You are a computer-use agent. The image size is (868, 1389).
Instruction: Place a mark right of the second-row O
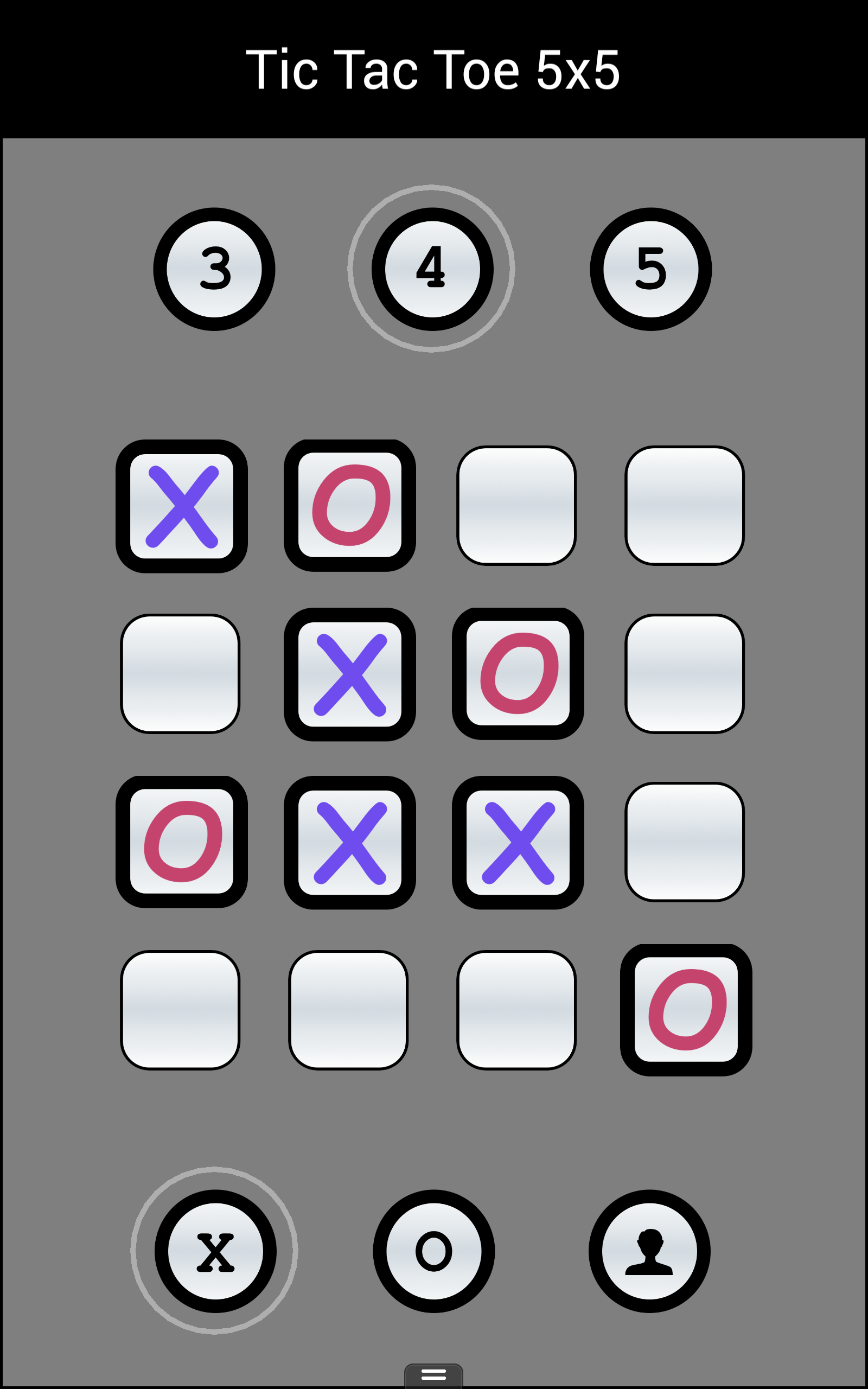point(684,674)
